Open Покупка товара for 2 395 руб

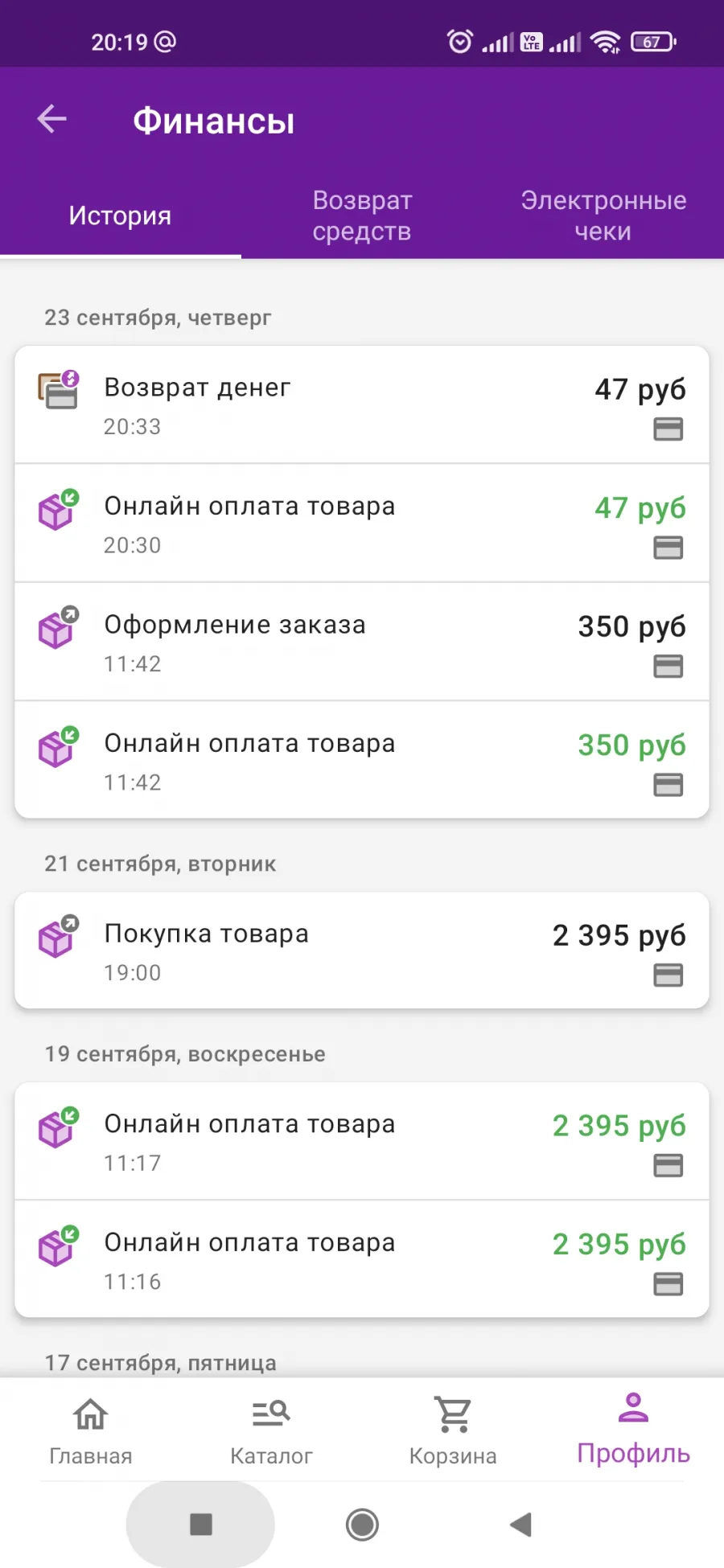click(x=362, y=950)
